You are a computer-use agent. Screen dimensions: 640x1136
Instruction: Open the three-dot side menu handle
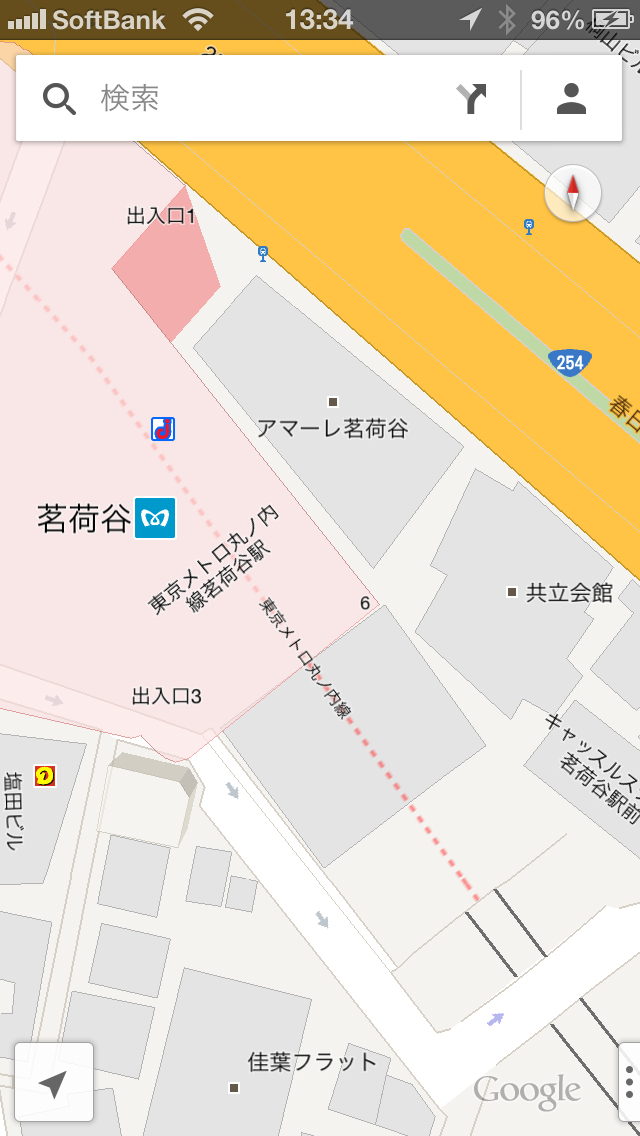[x=628, y=1082]
